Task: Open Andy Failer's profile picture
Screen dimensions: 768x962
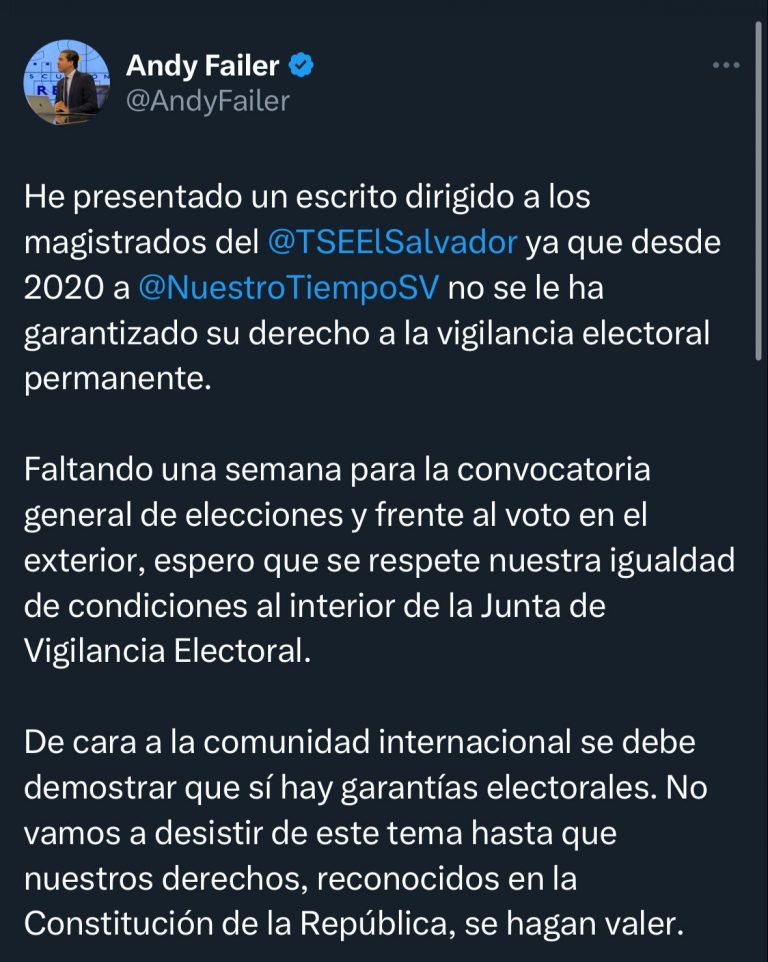Action: pos(66,82)
